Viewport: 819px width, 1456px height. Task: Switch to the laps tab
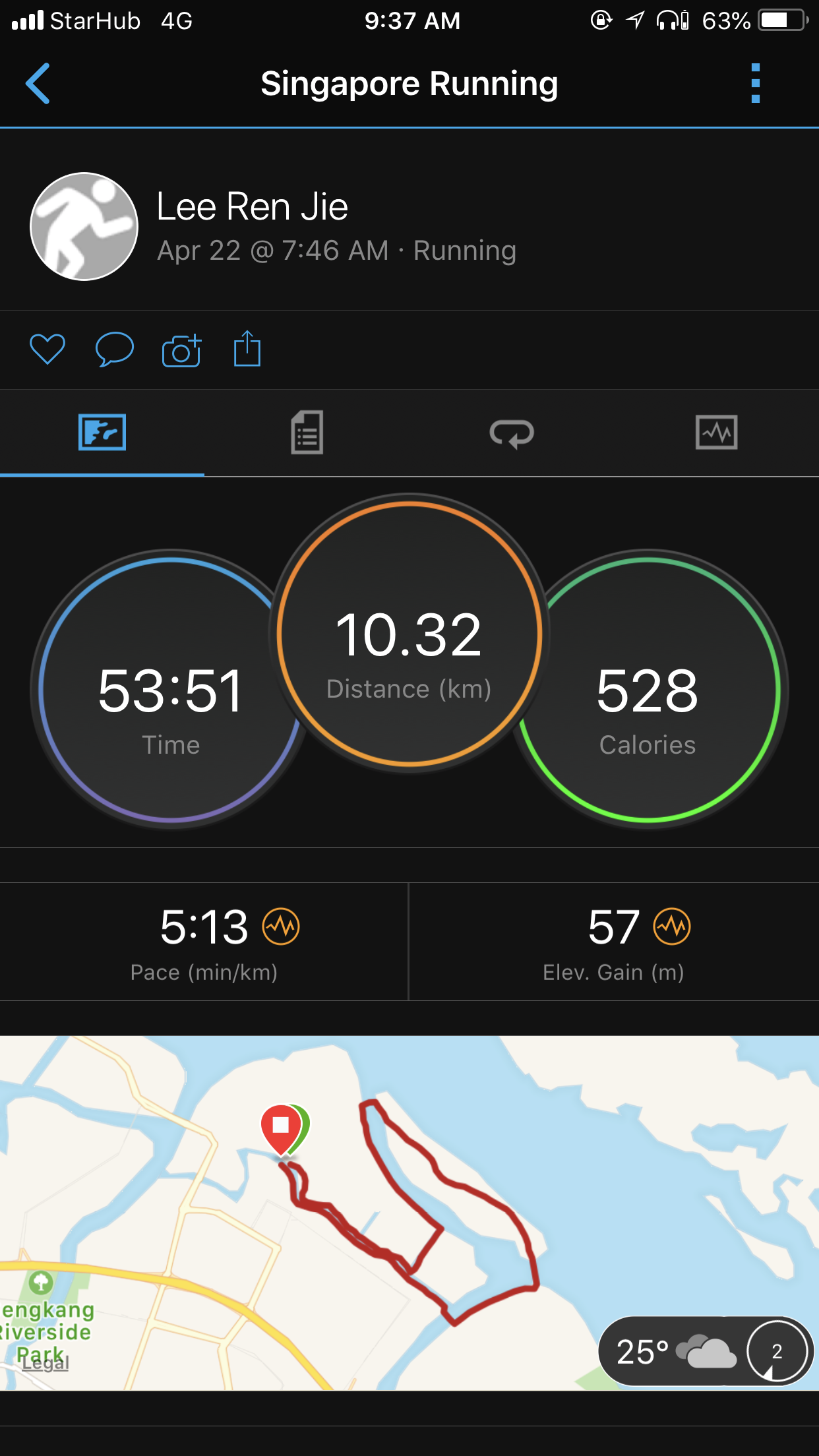512,433
